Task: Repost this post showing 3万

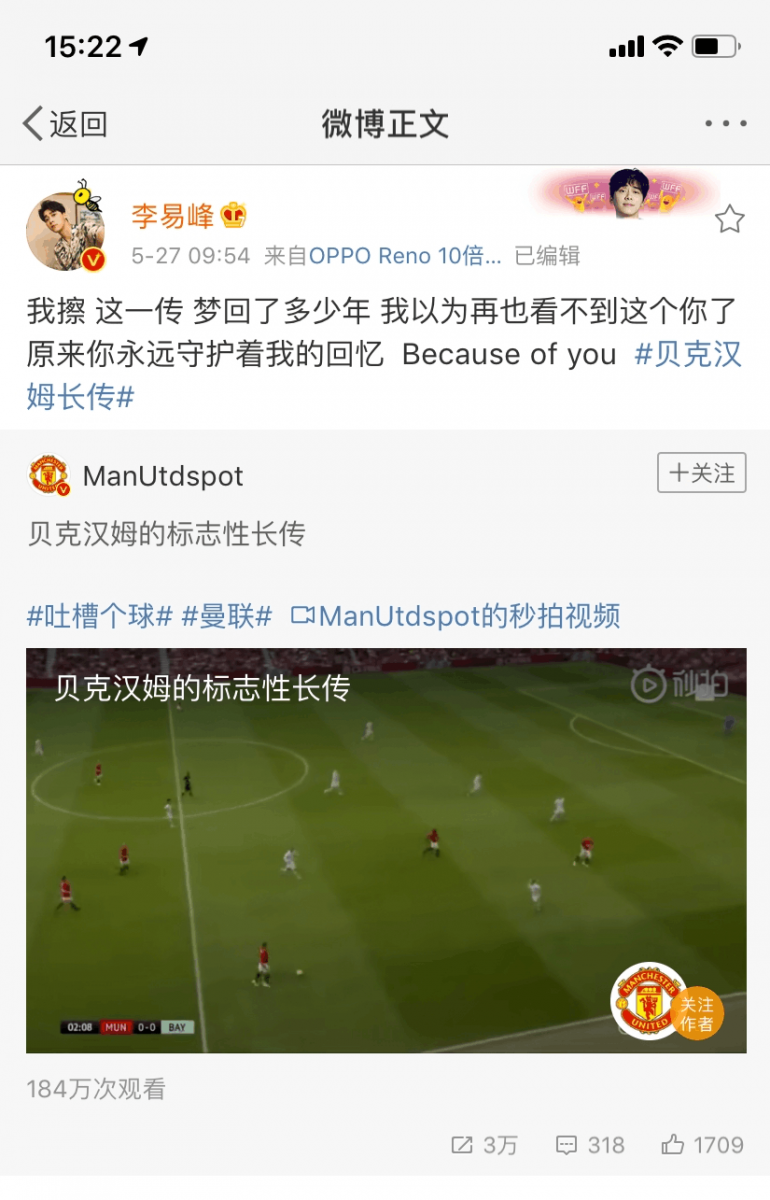Action: tap(485, 1145)
